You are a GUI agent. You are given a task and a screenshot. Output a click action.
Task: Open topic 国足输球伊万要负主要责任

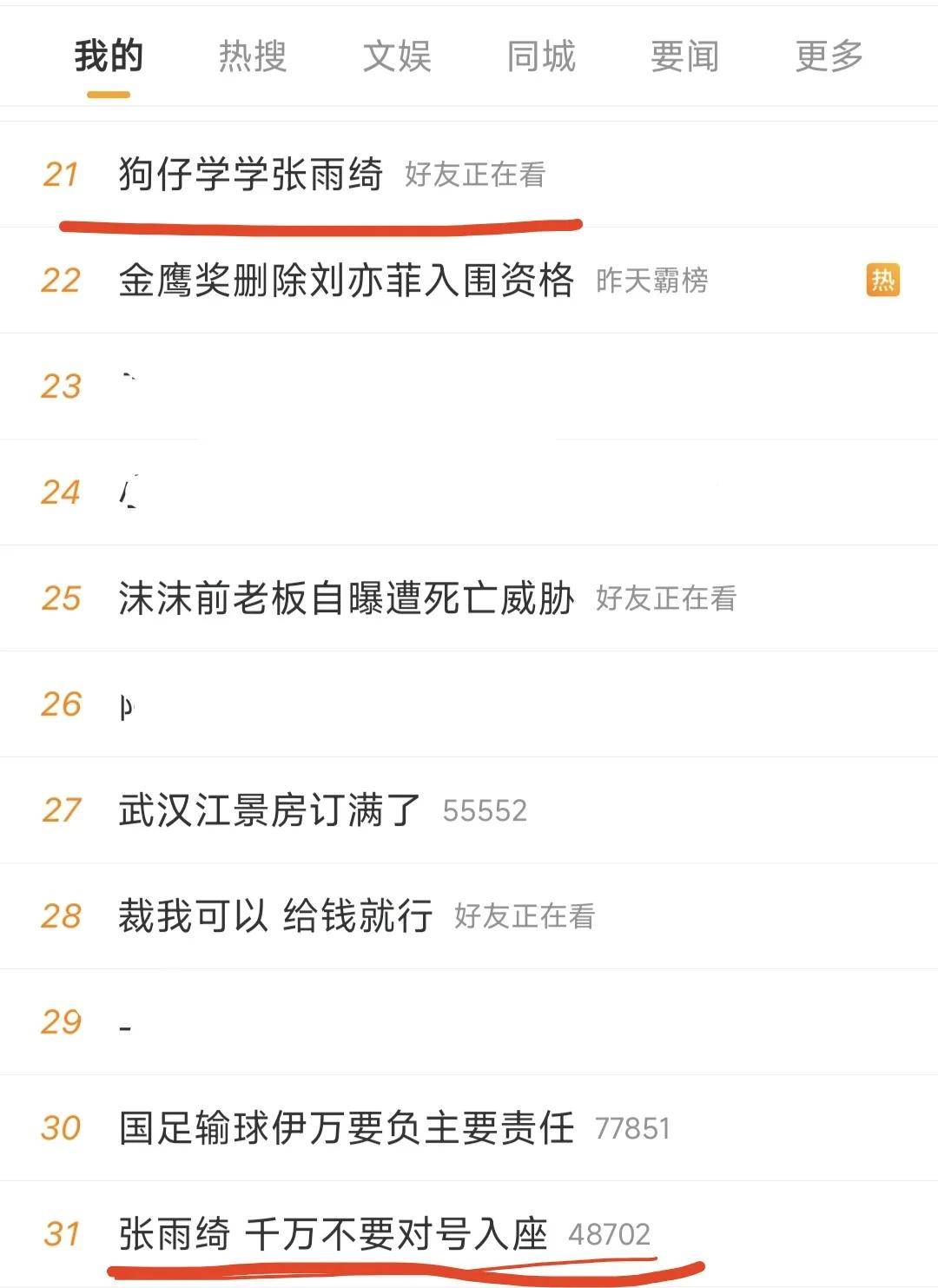346,1128
